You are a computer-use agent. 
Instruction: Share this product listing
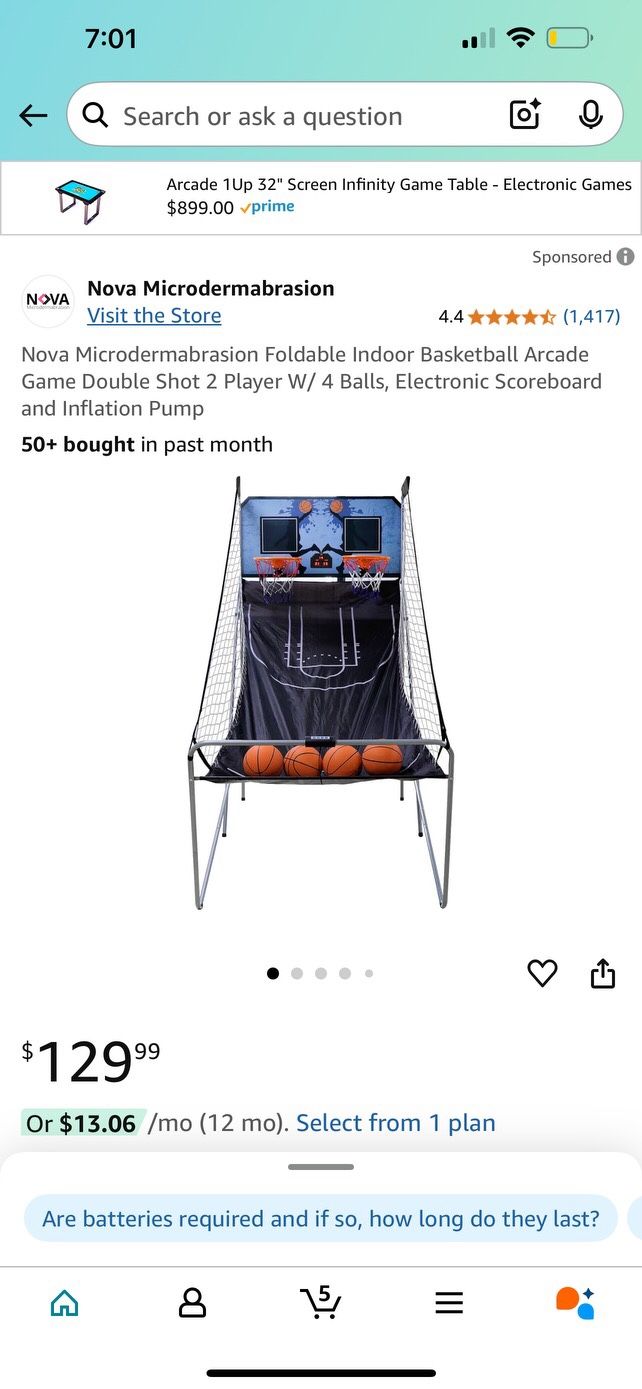(603, 973)
